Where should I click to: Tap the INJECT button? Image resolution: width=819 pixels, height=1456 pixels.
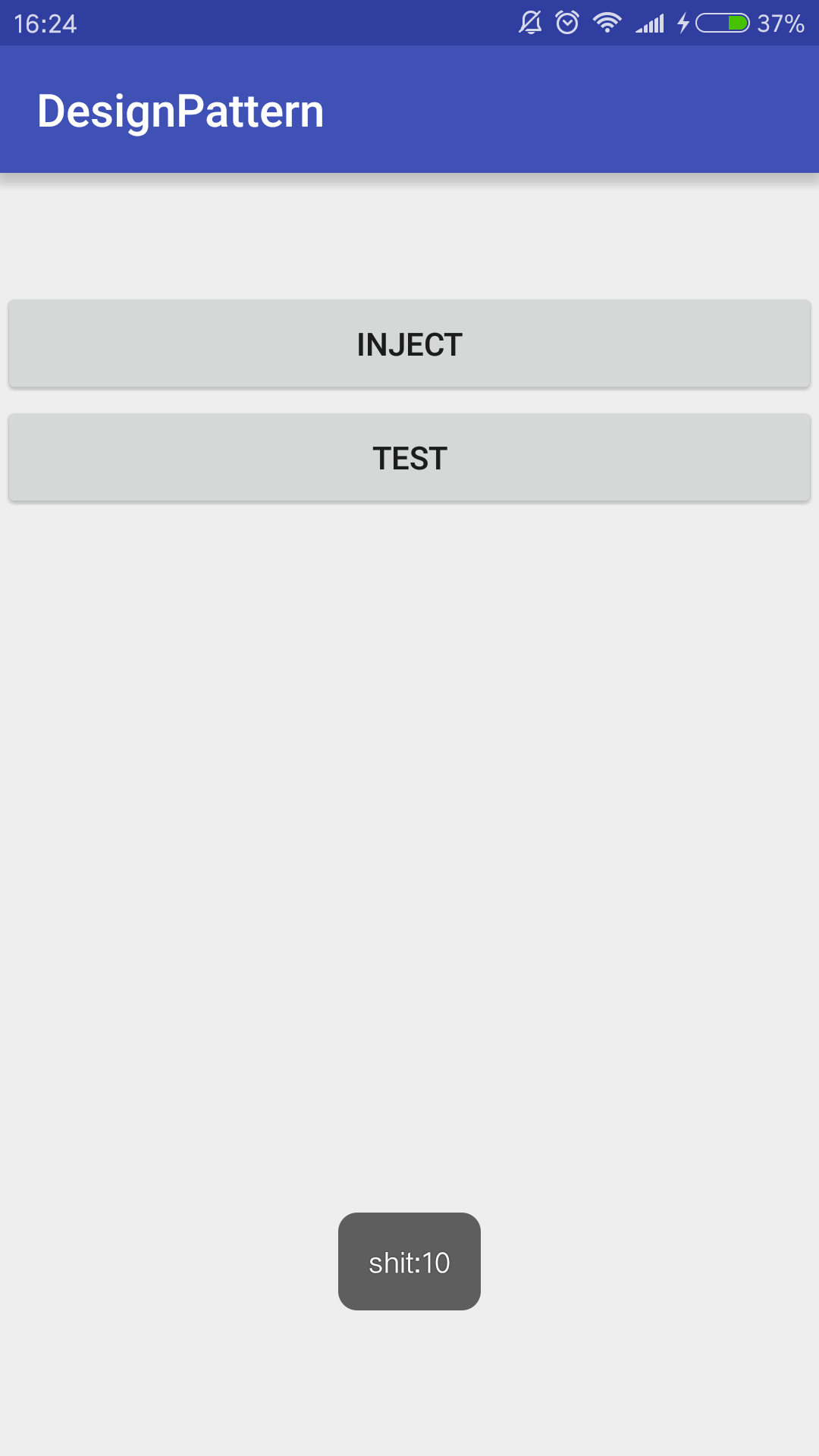click(x=409, y=344)
